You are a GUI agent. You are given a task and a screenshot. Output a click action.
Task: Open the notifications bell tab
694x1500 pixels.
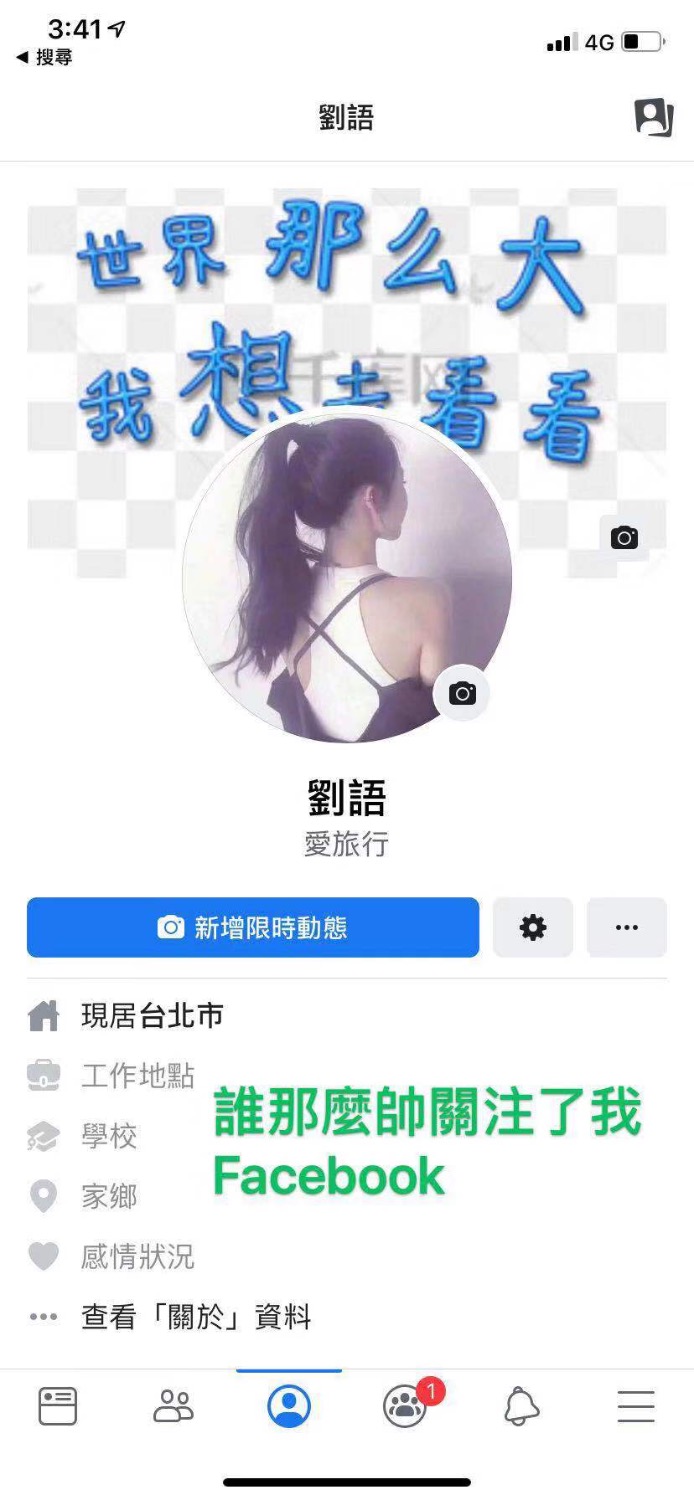[x=521, y=1406]
